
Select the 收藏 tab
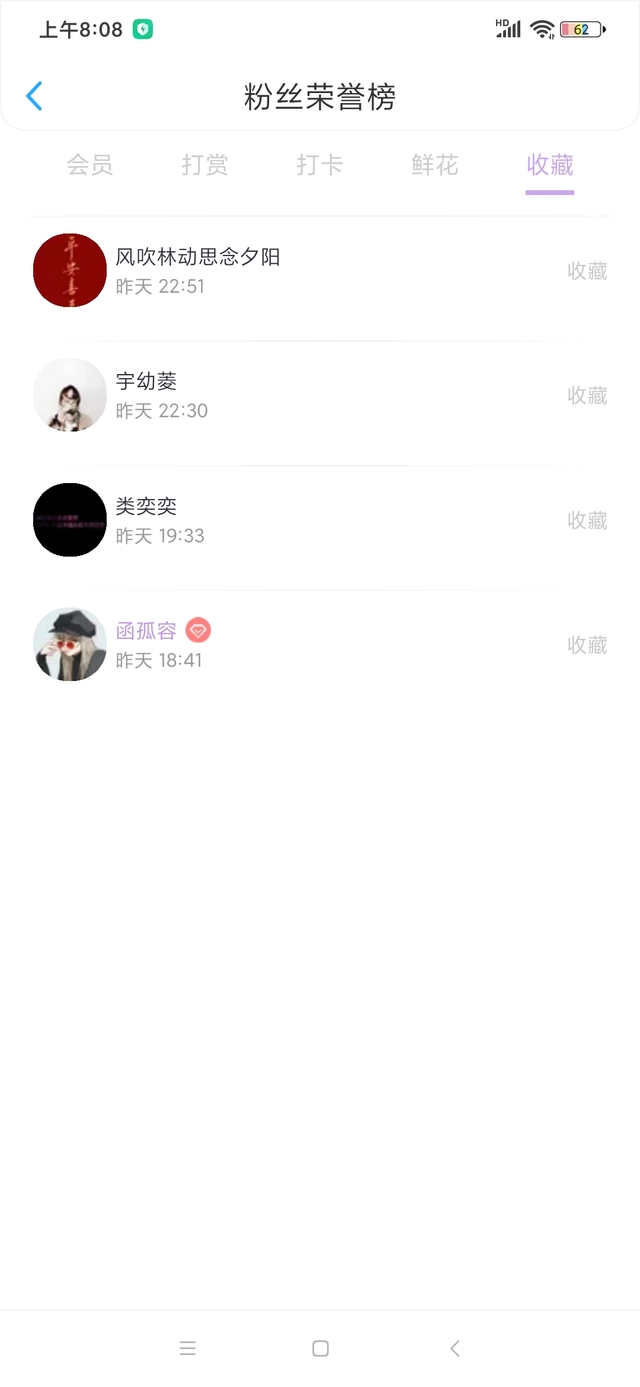[550, 165]
